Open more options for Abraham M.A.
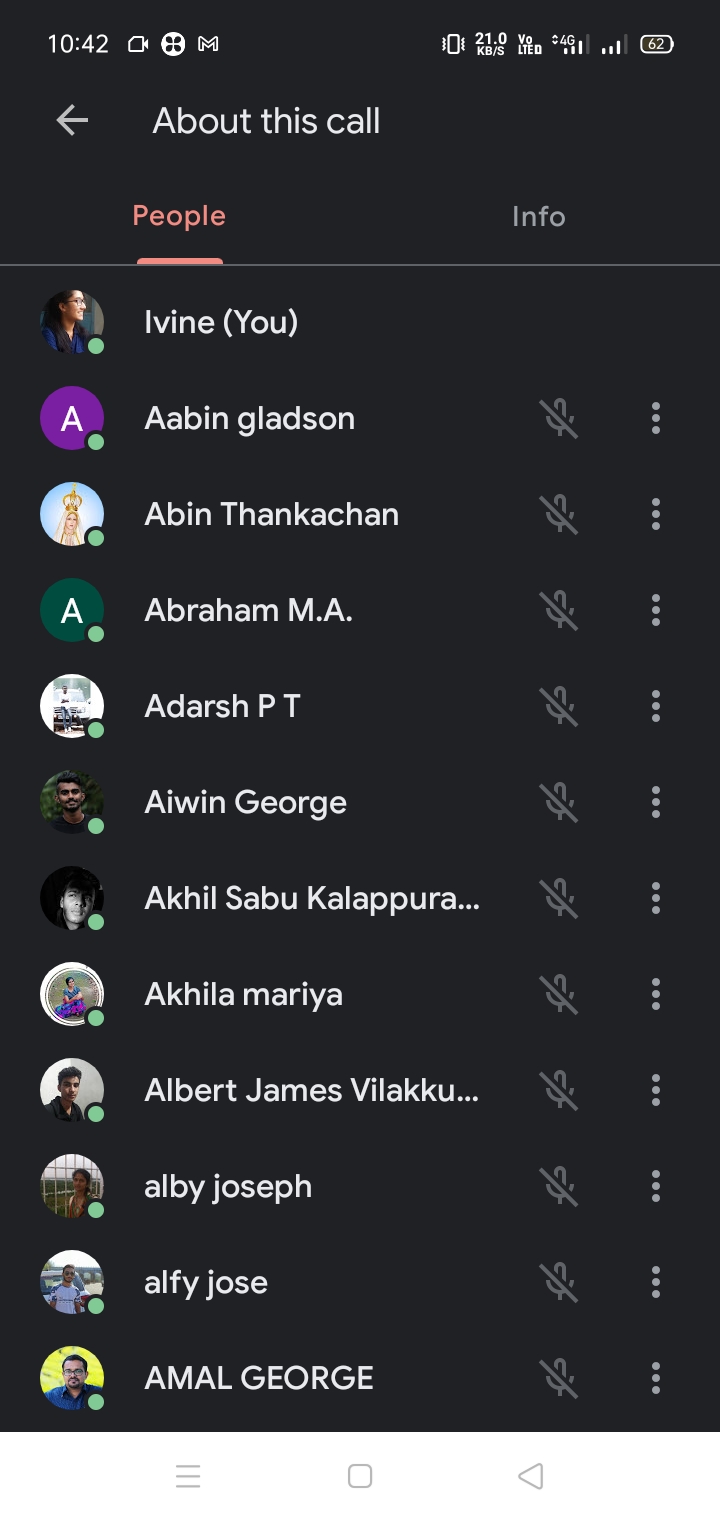Viewport: 720px width, 1520px height. 656,610
